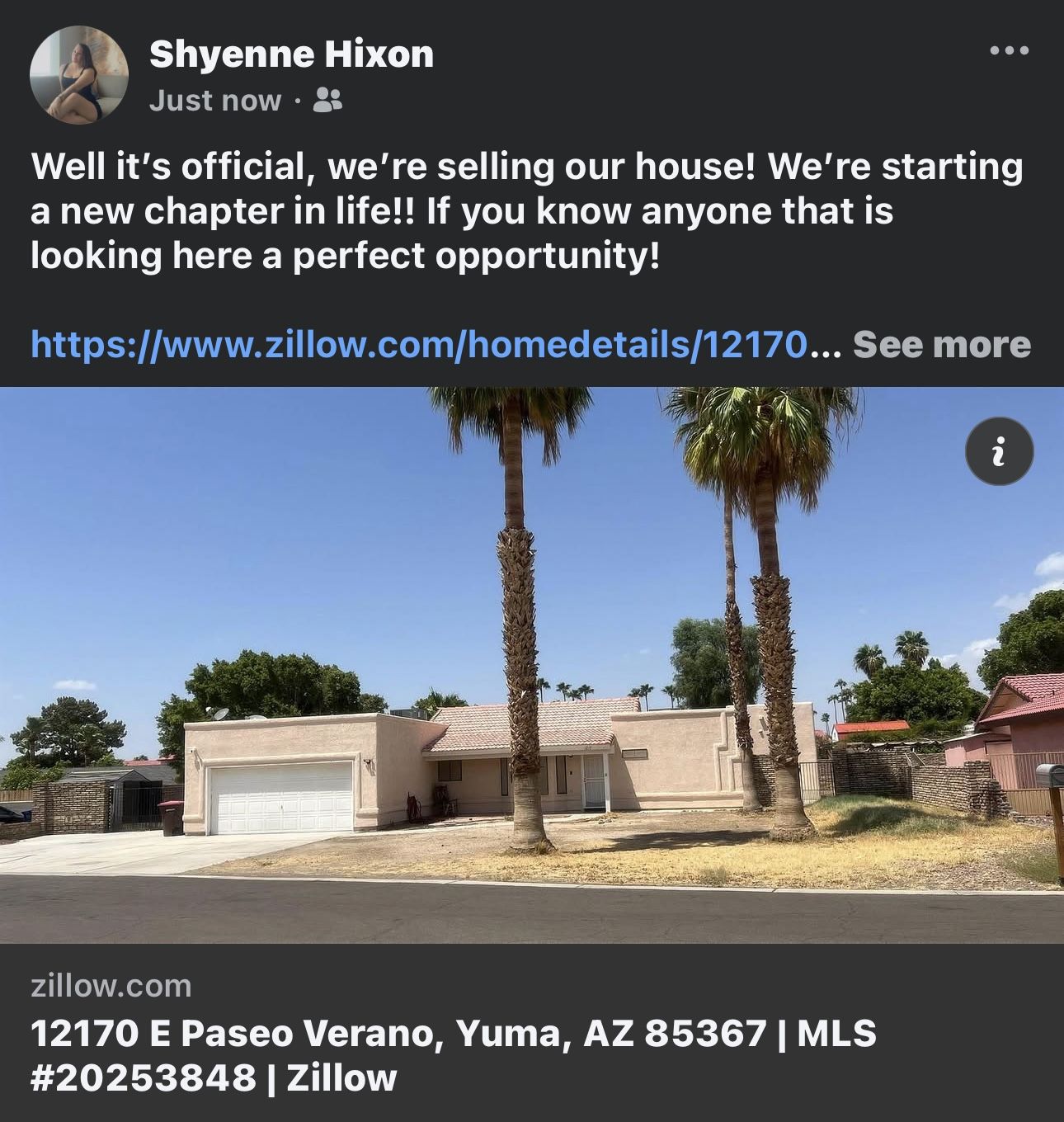Viewport: 1064px width, 1122px height.
Task: Tap the Shyenne Hixon name link
Action: click(x=291, y=54)
